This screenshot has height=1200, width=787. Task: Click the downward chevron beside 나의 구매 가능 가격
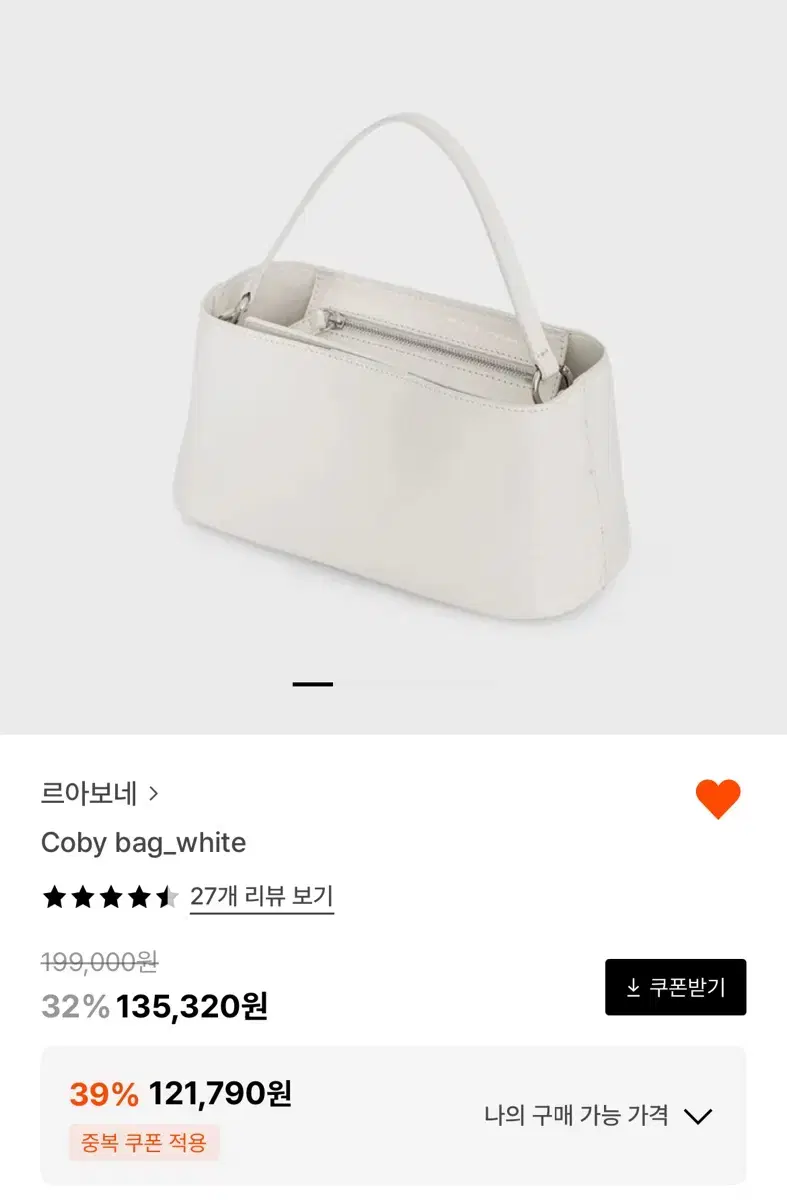[x=698, y=1117]
